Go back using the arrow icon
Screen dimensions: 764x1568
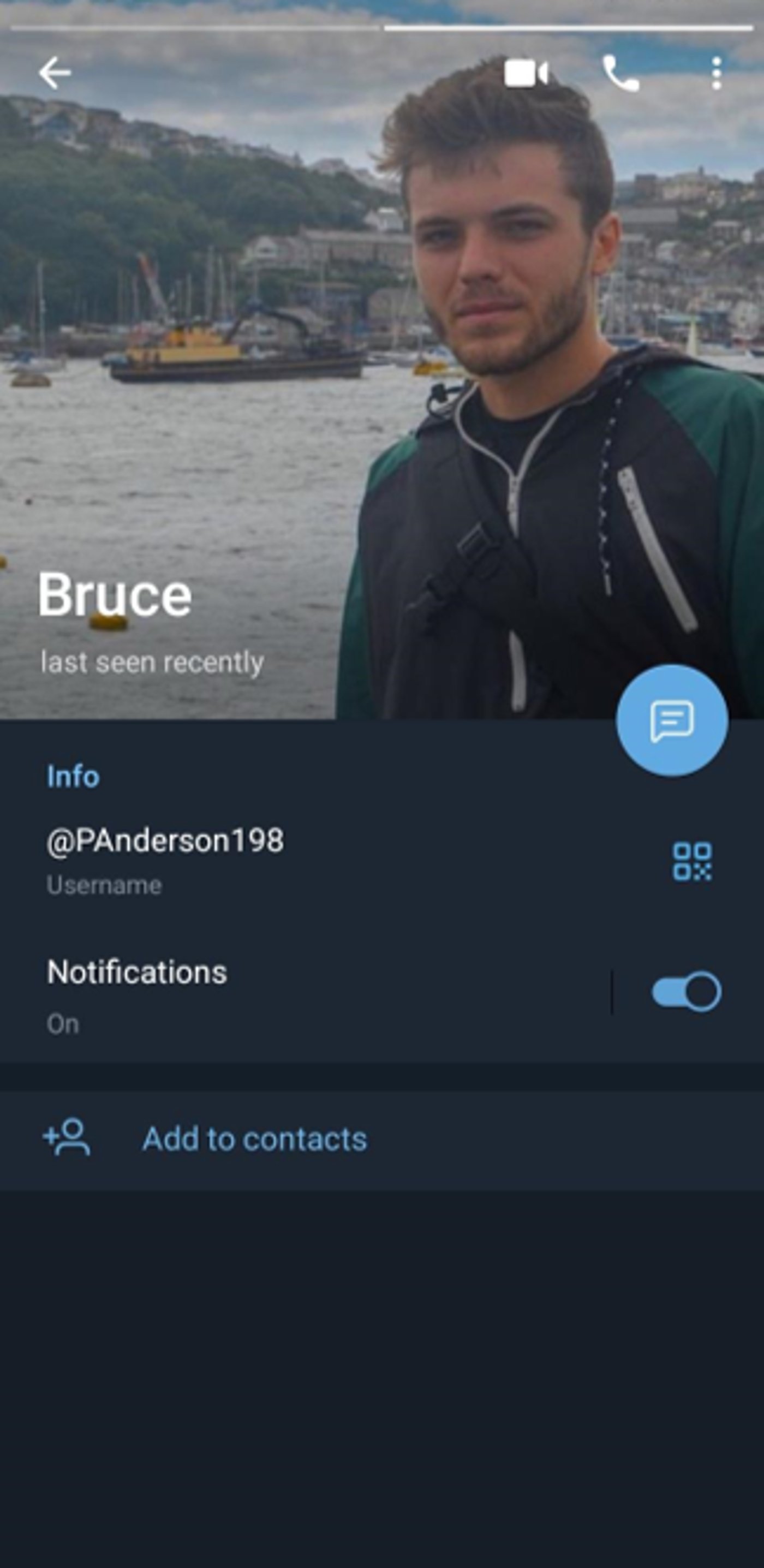click(55, 74)
